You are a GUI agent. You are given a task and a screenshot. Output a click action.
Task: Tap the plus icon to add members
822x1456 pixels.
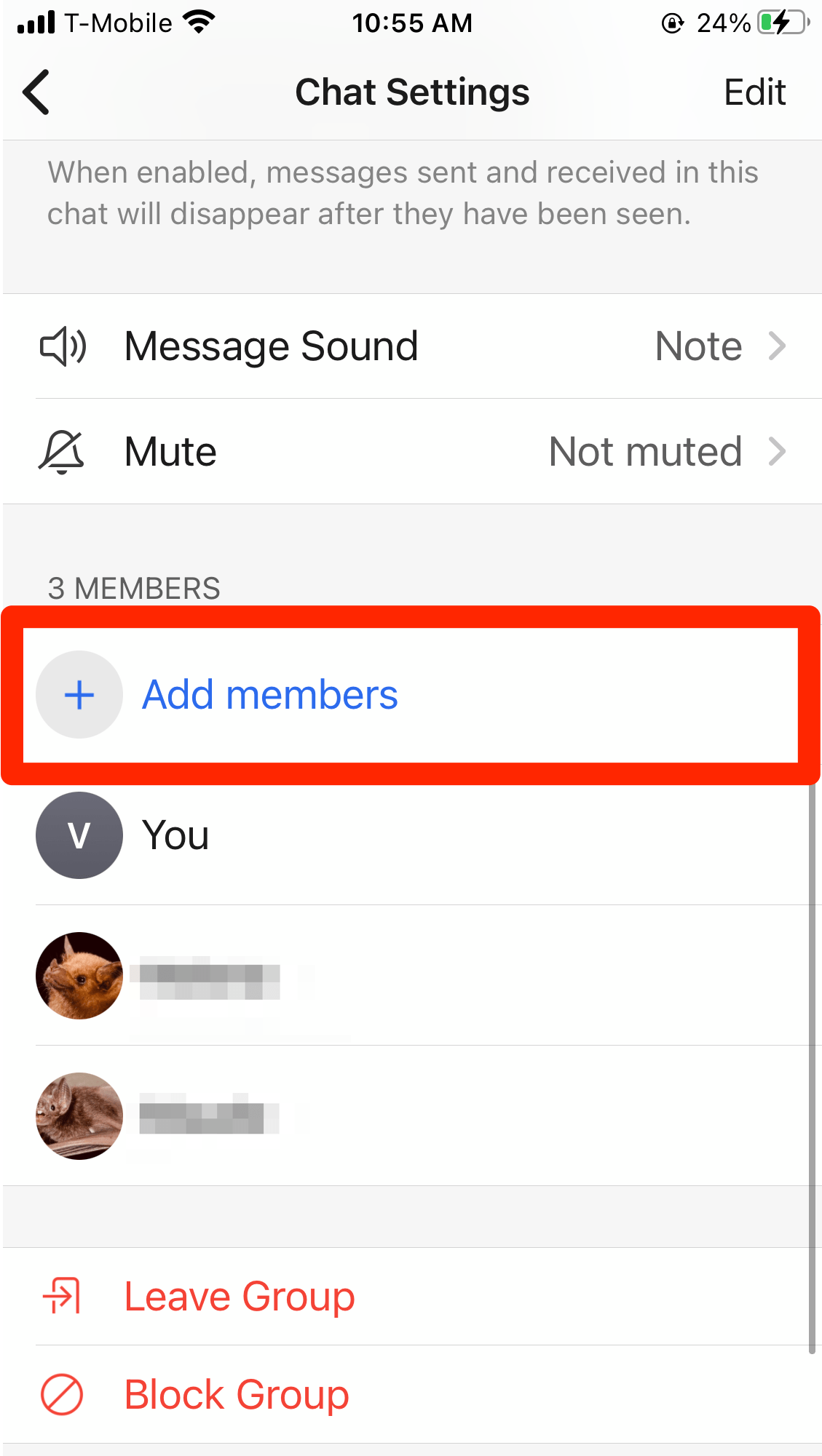79,695
